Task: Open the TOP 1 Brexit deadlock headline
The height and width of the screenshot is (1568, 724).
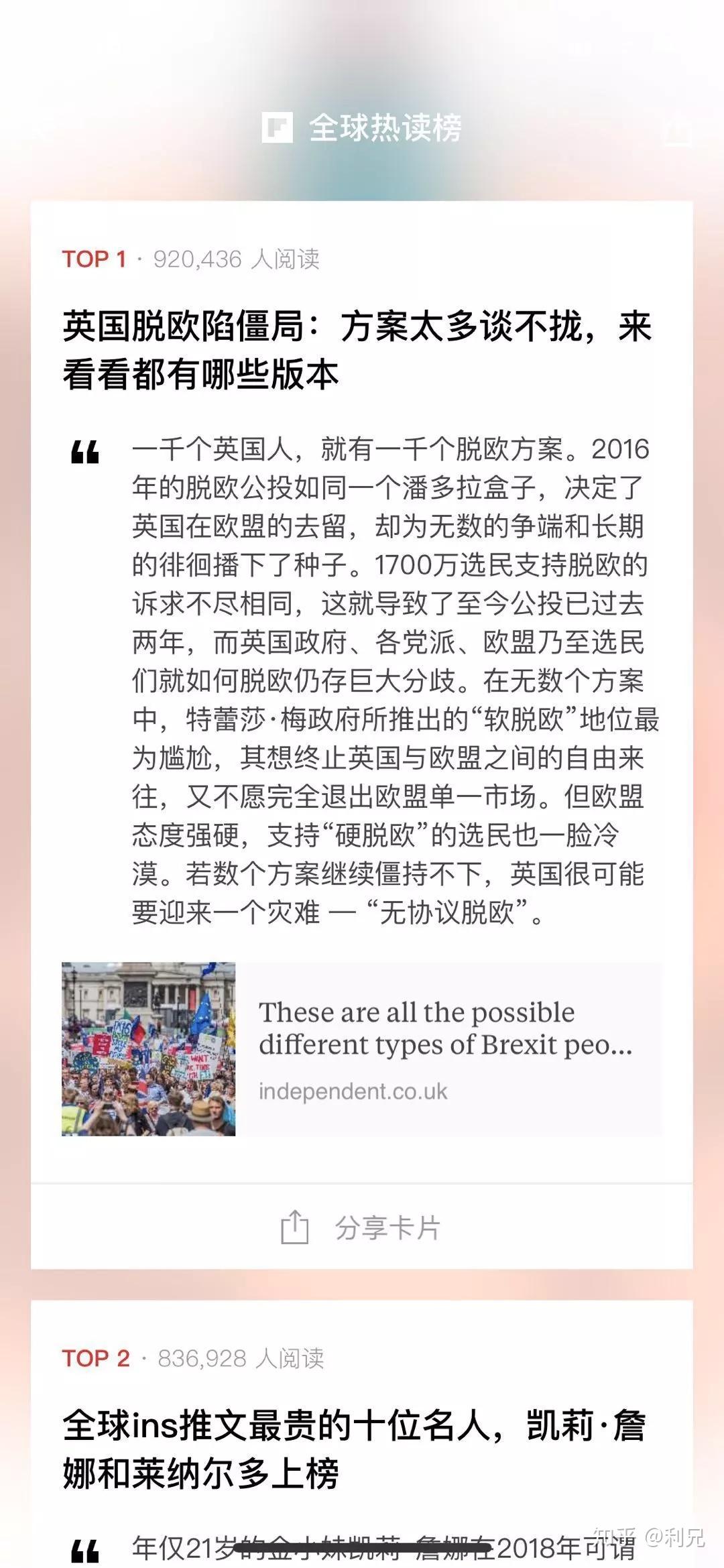Action: tap(357, 350)
